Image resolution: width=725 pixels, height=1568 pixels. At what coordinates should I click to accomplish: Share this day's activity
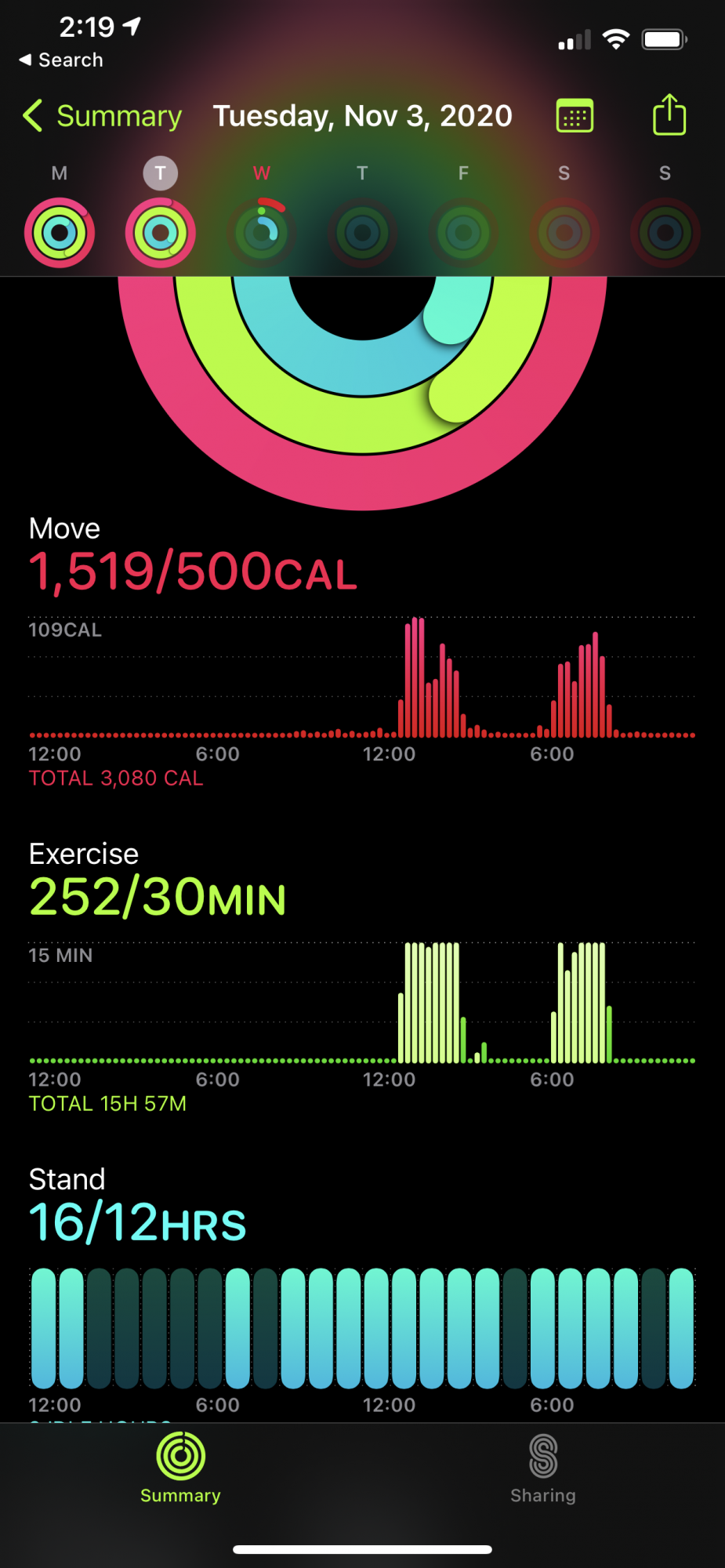669,115
